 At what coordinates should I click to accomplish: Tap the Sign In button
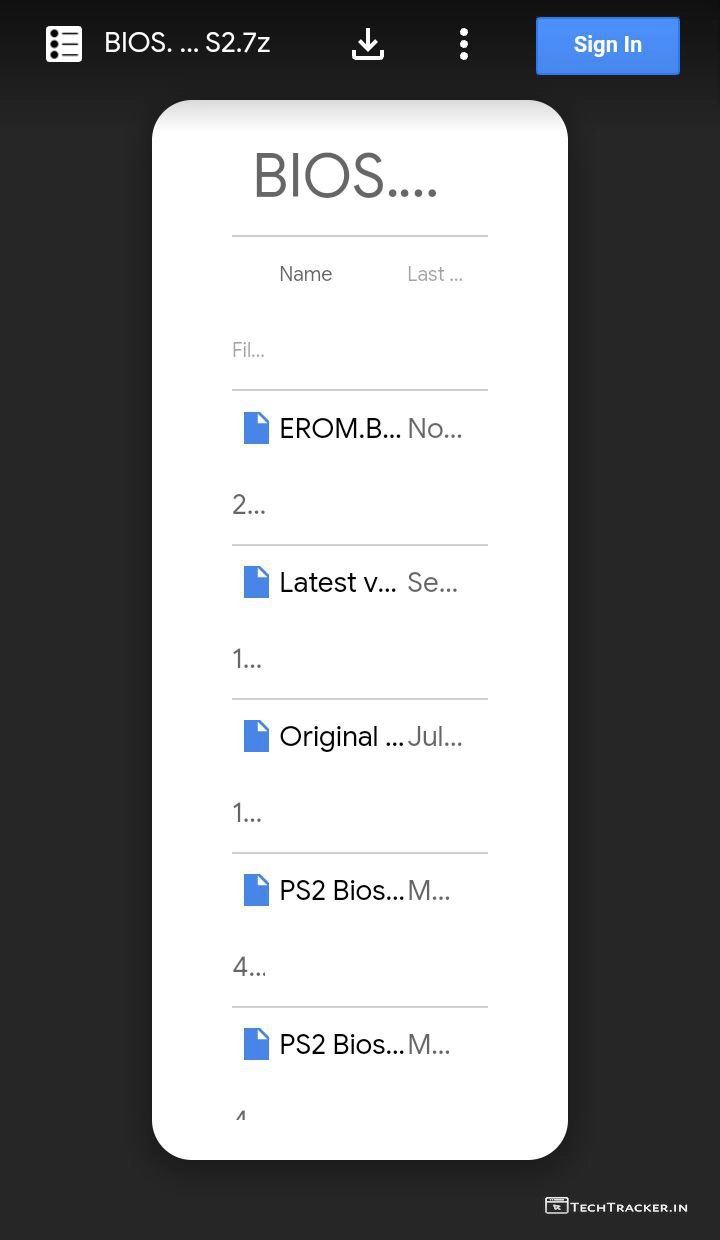(607, 45)
